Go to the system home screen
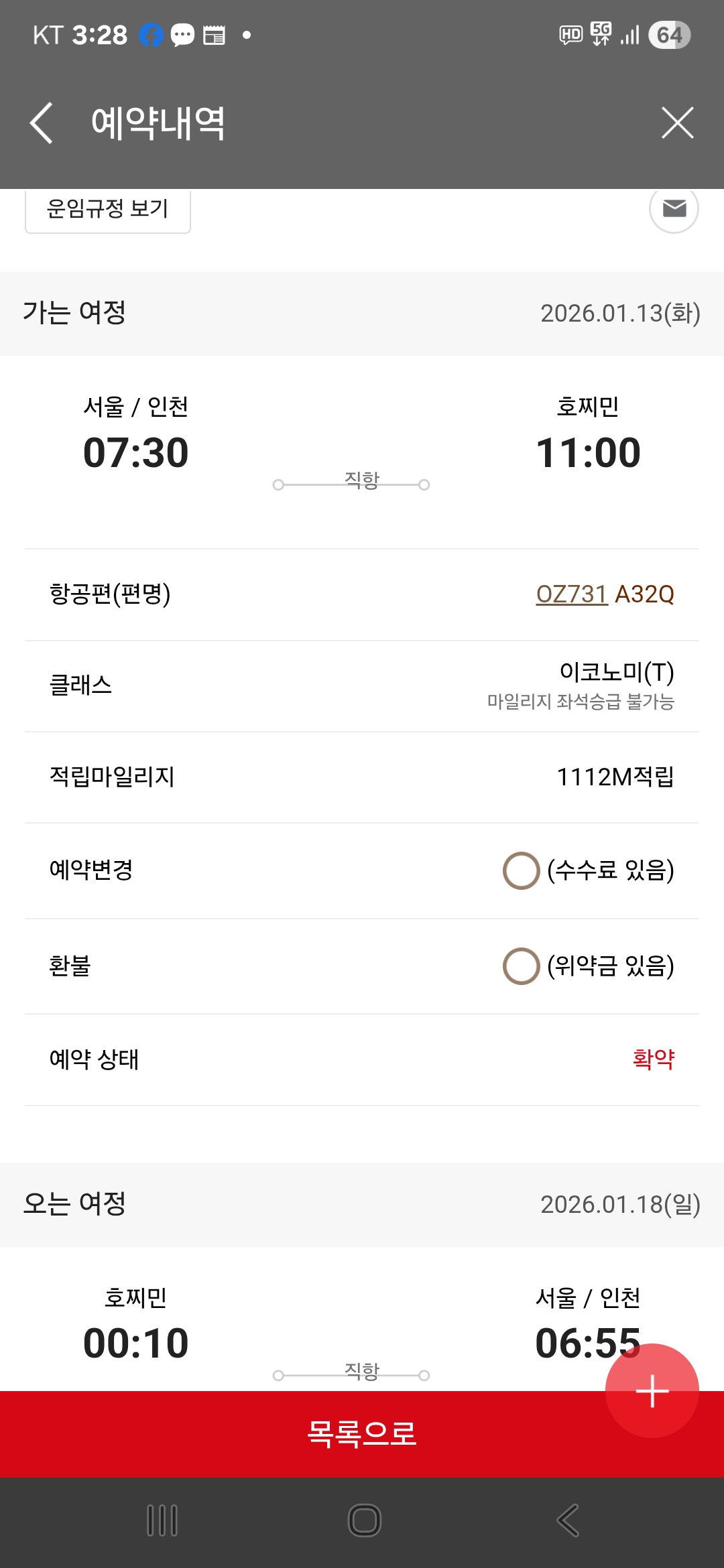This screenshot has height=1568, width=724. tap(365, 1520)
